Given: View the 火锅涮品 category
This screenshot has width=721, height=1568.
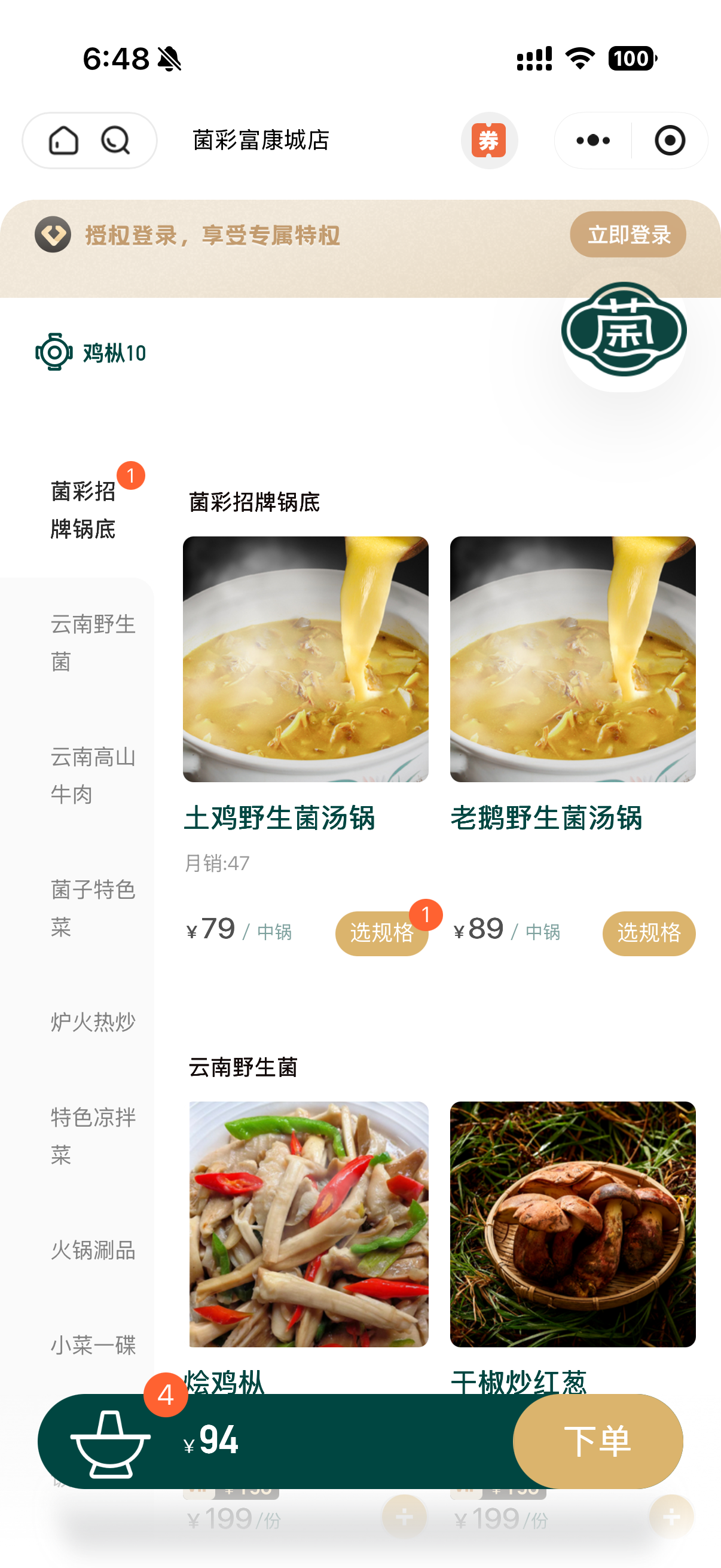Looking at the screenshot, I should click(x=93, y=1250).
